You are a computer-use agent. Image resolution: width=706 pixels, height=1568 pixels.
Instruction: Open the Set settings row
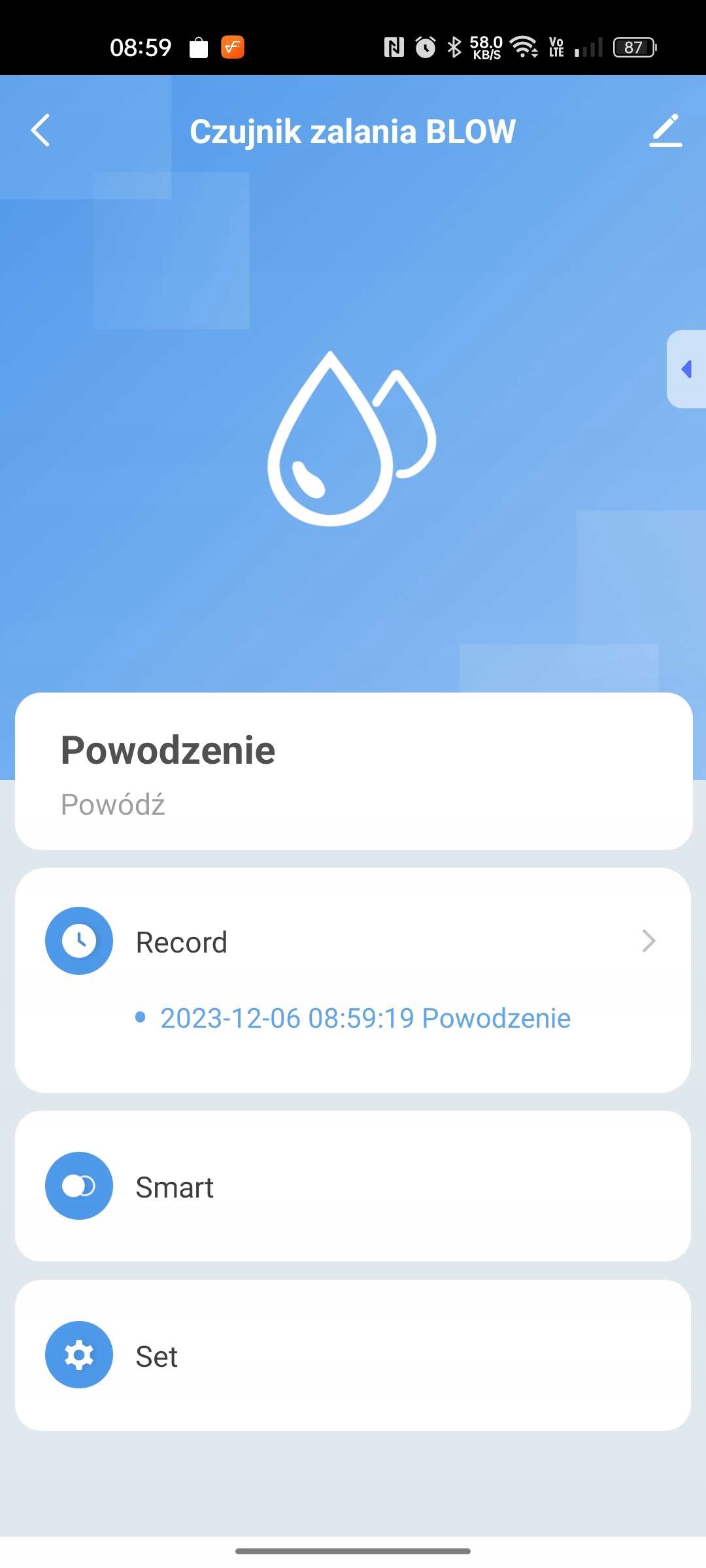tap(353, 1356)
